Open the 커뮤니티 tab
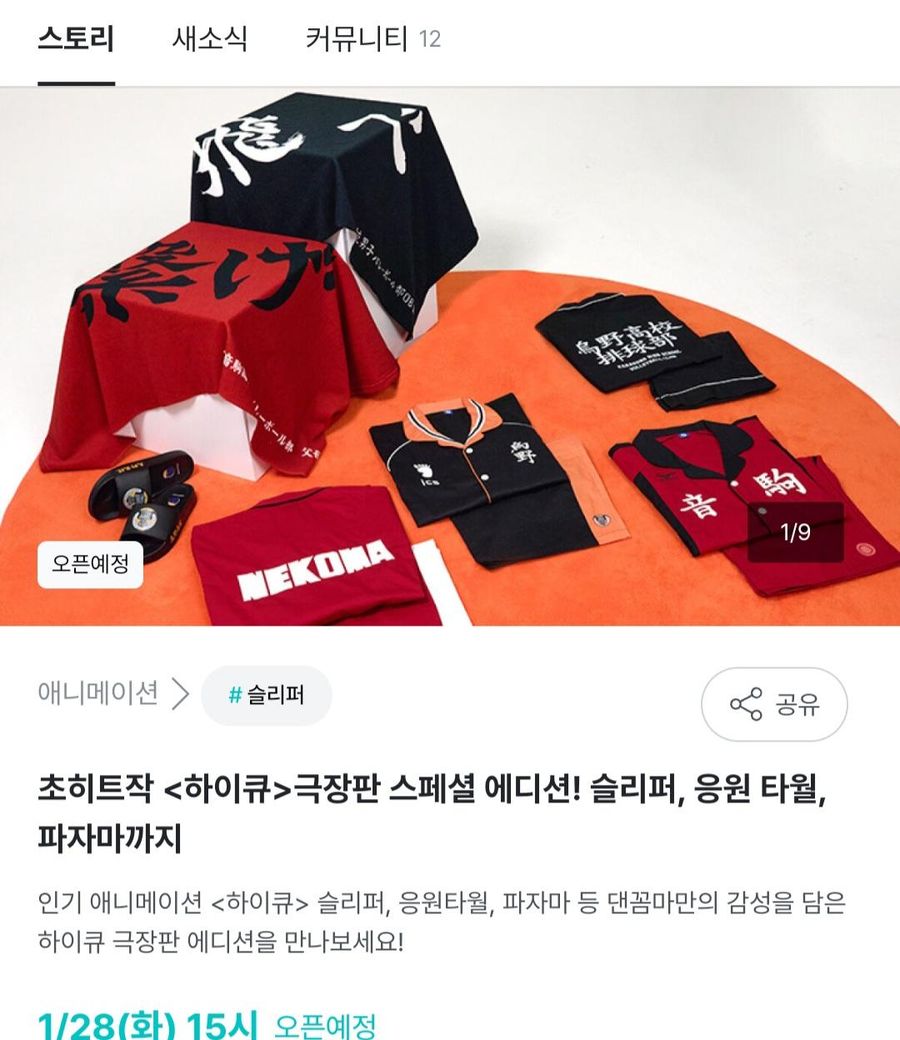The height and width of the screenshot is (1040, 900). tap(372, 40)
